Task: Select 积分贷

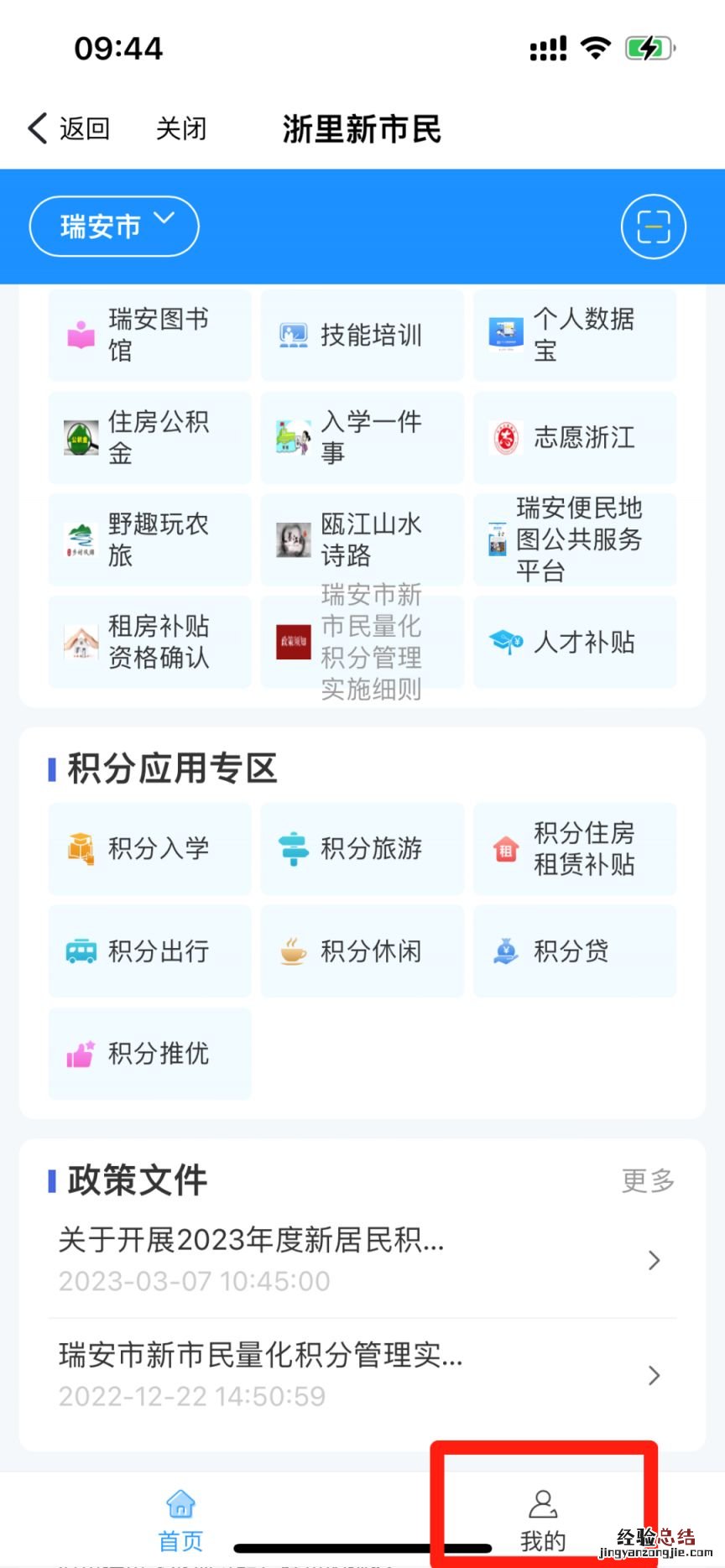Action: [575, 951]
